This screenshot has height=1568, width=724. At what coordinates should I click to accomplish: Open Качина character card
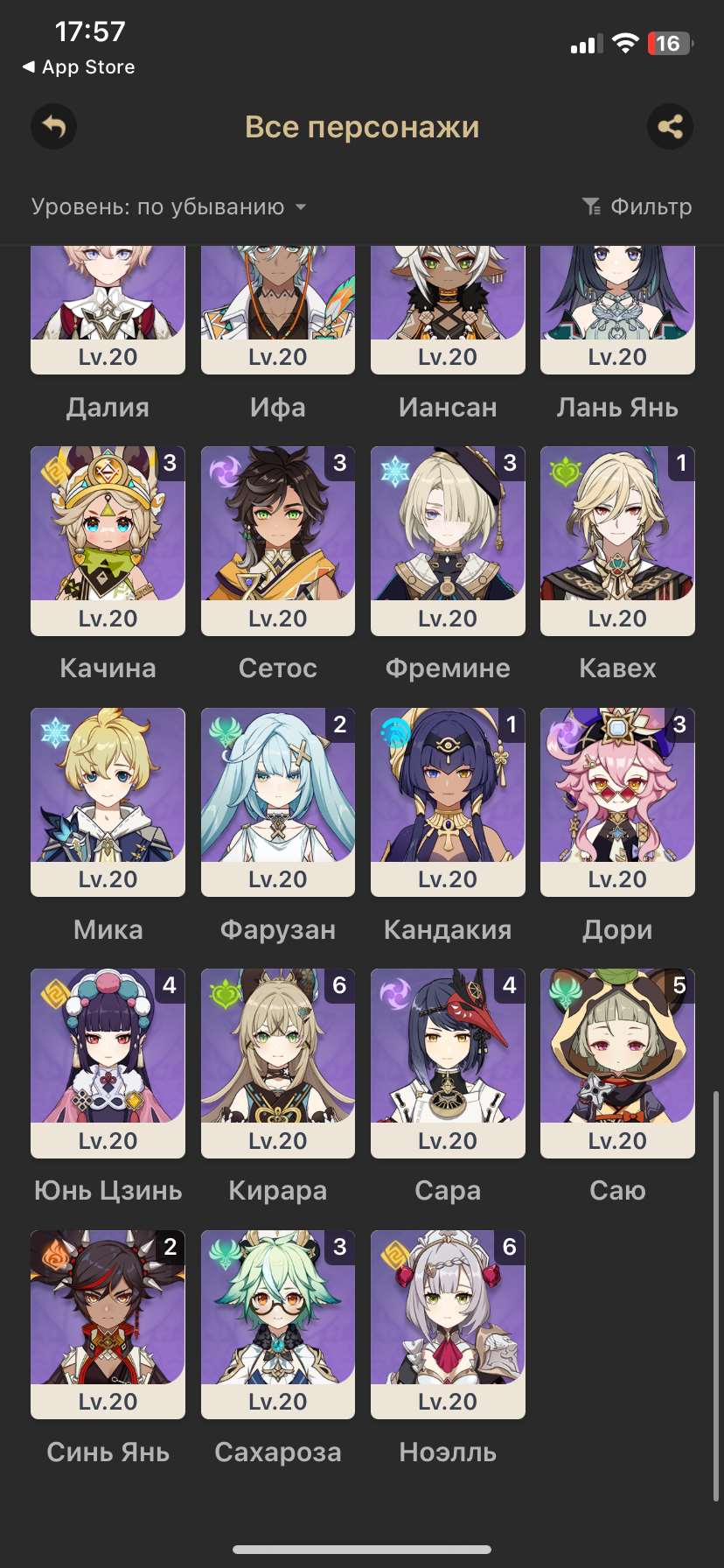(108, 540)
